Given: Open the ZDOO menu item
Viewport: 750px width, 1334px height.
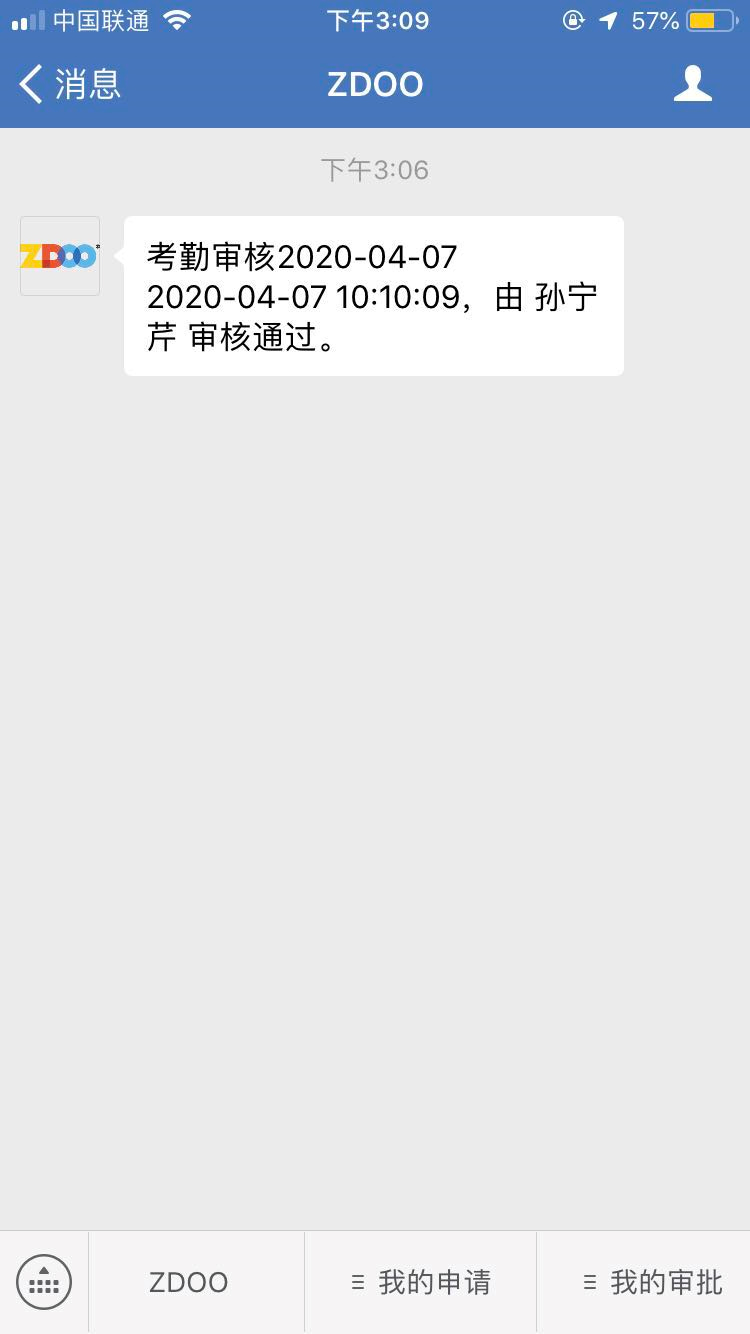Looking at the screenshot, I should click(189, 1282).
